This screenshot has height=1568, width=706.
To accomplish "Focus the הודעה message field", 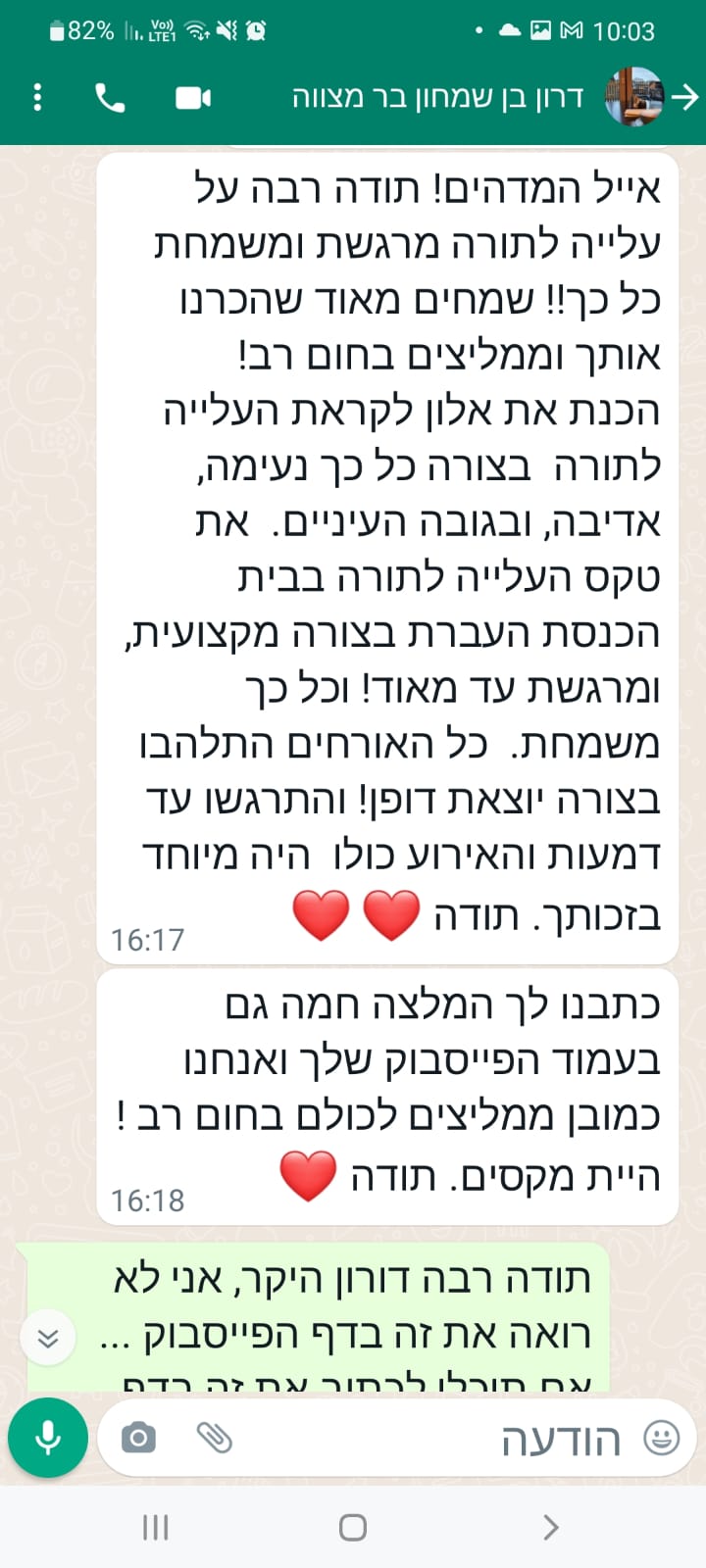I will [441, 1440].
